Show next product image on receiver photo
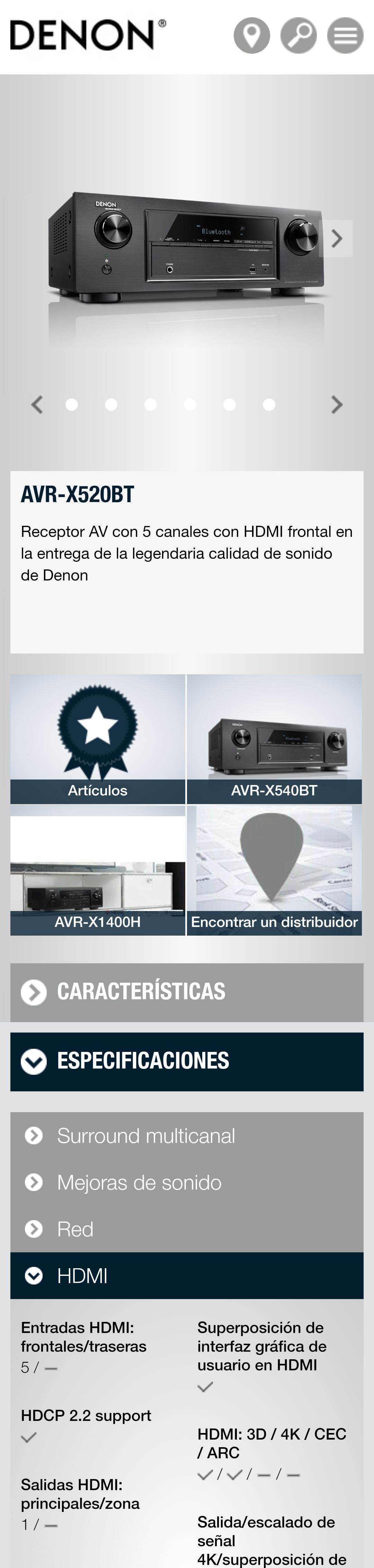Image resolution: width=374 pixels, height=1568 pixels. coord(336,238)
